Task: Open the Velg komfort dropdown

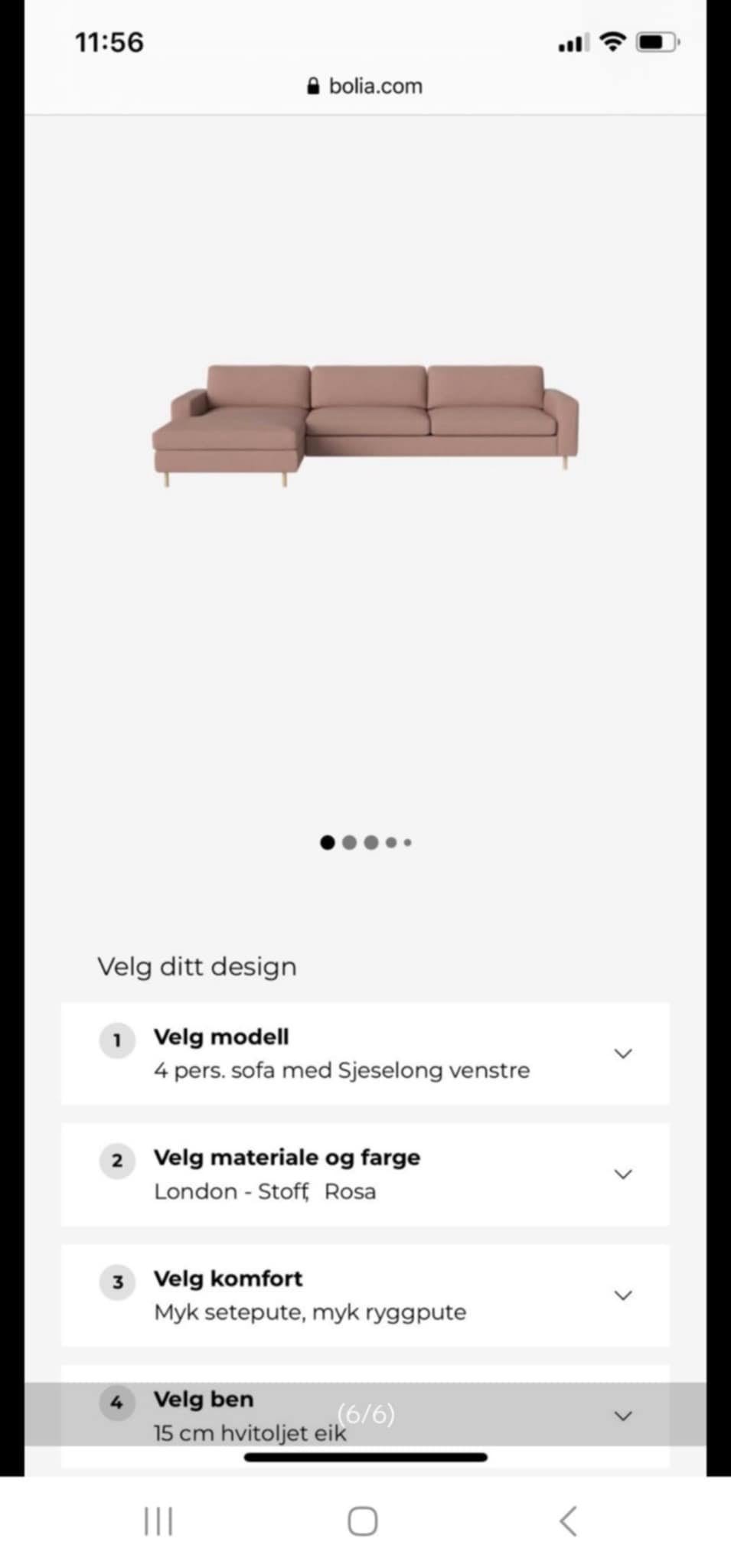Action: (x=623, y=1295)
